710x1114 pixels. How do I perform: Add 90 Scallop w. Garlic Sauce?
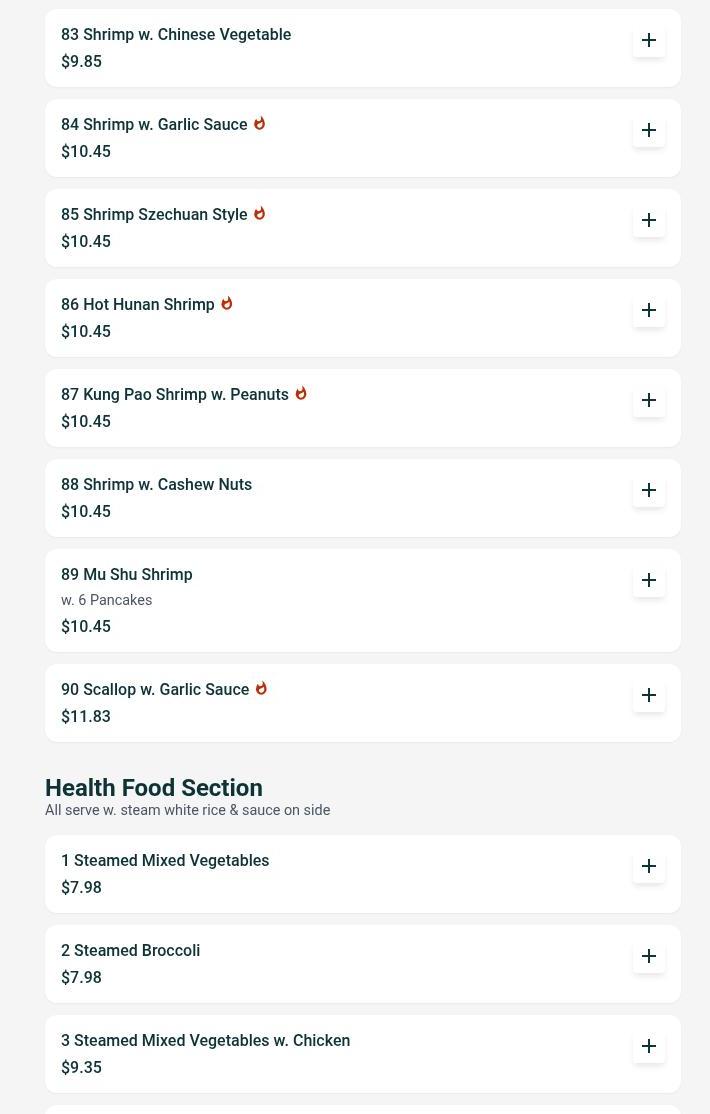tap(649, 696)
